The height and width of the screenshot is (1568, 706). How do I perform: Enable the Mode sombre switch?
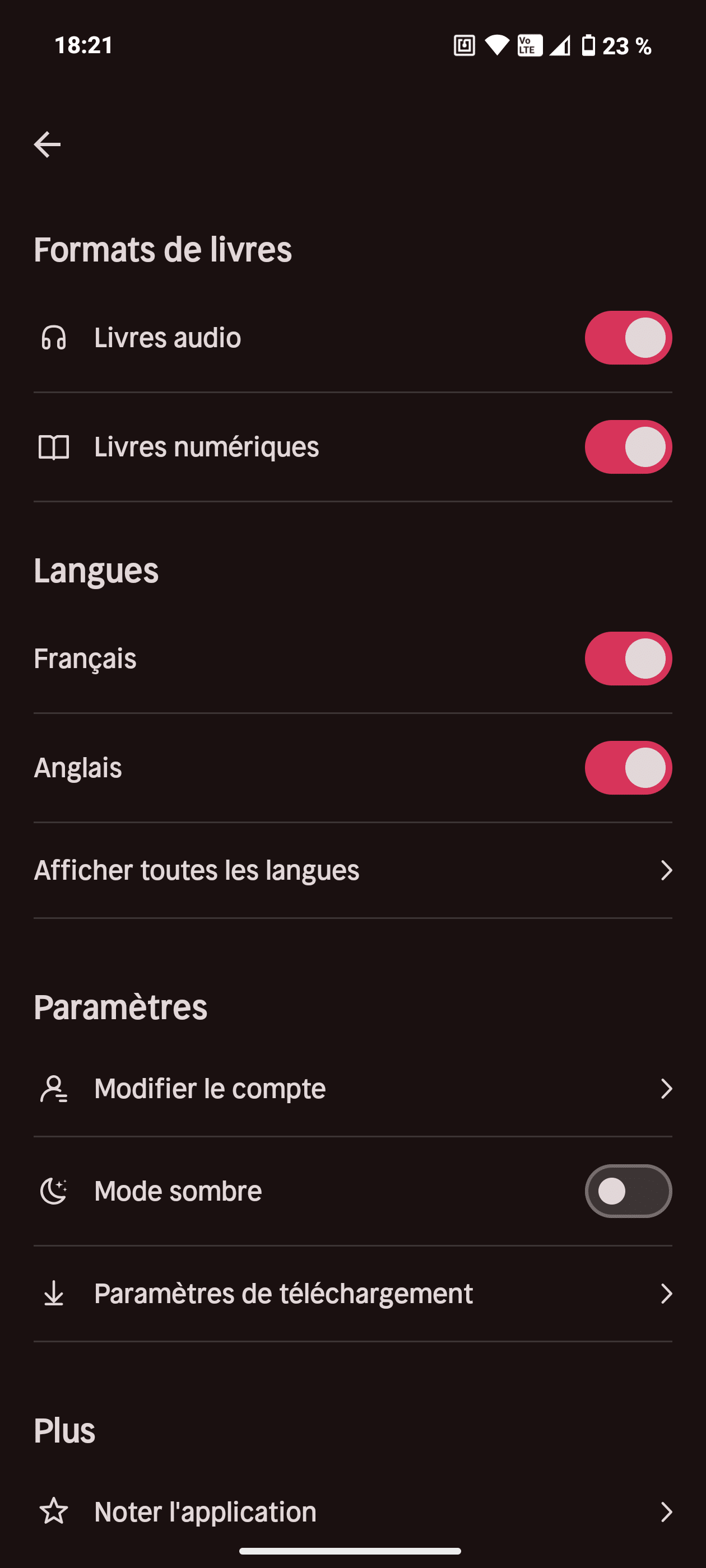pyautogui.click(x=628, y=1191)
